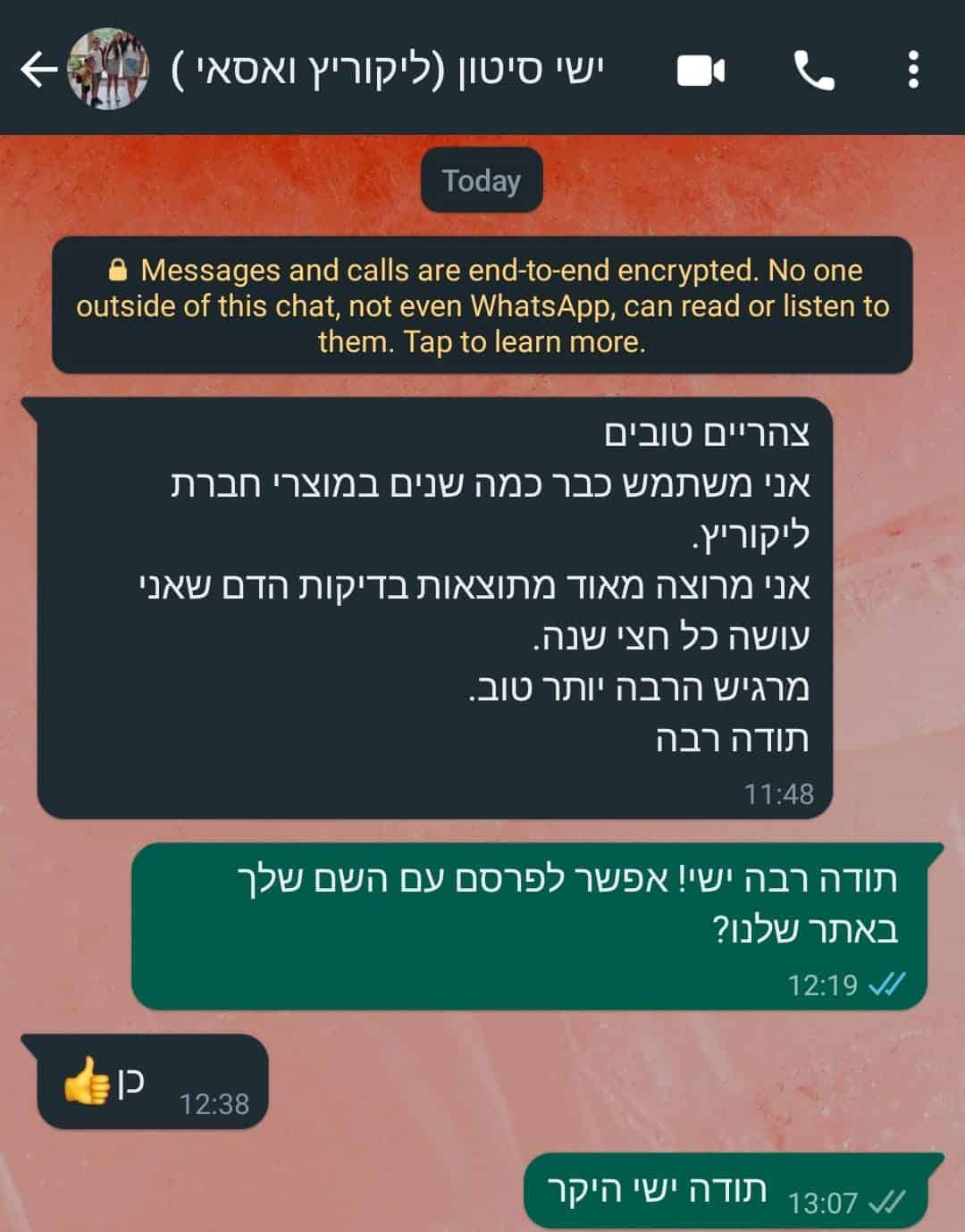
Task: Start a voice call with this contact
Action: [x=813, y=71]
